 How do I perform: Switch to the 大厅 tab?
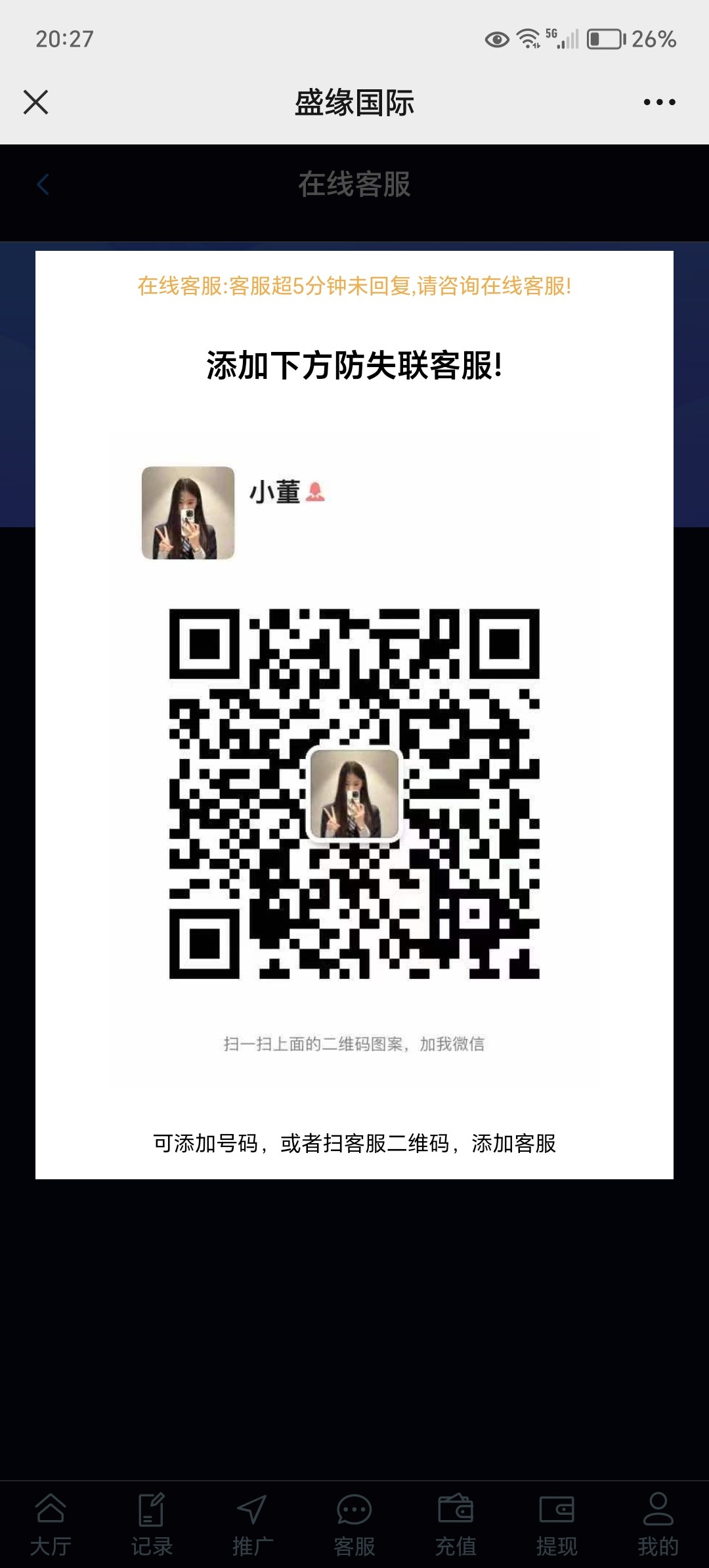51,1525
